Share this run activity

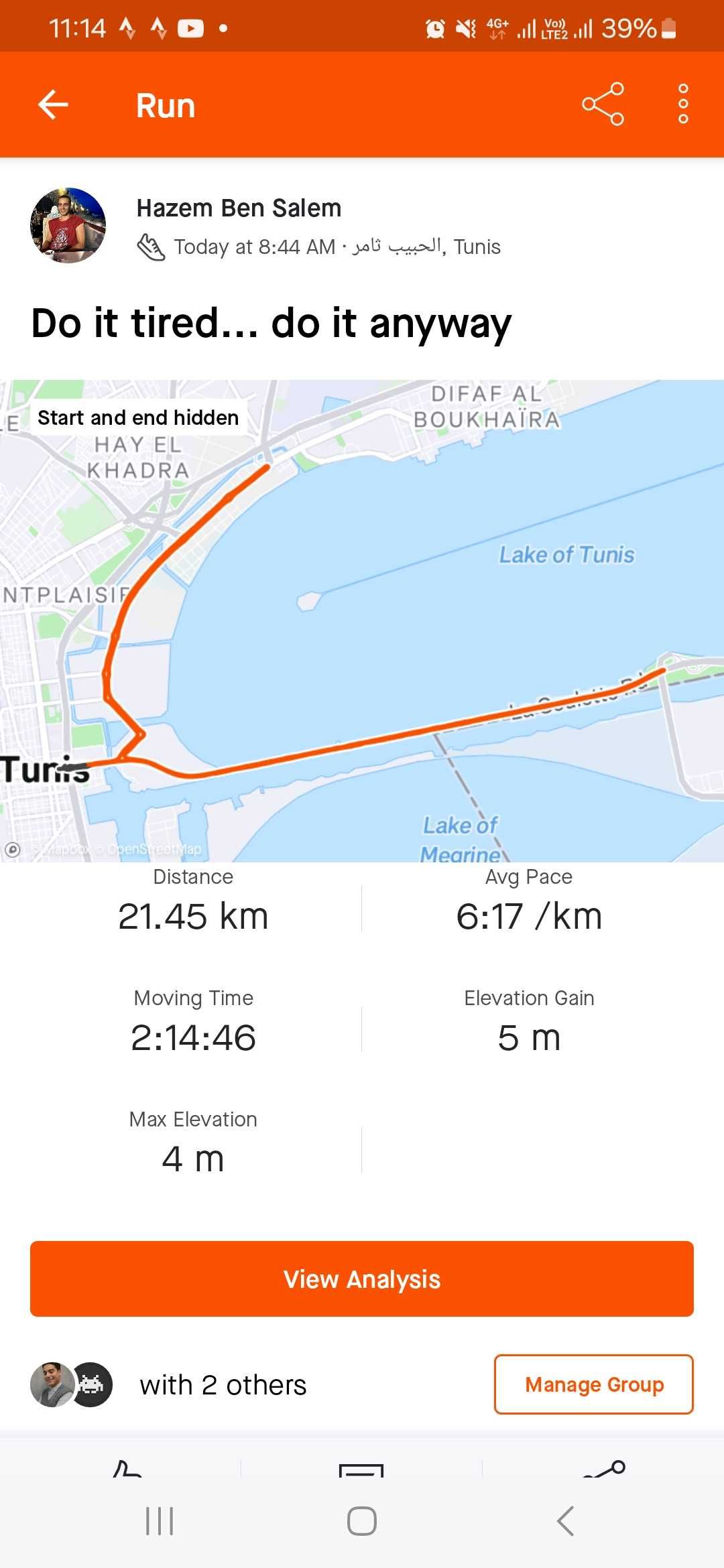(x=603, y=105)
